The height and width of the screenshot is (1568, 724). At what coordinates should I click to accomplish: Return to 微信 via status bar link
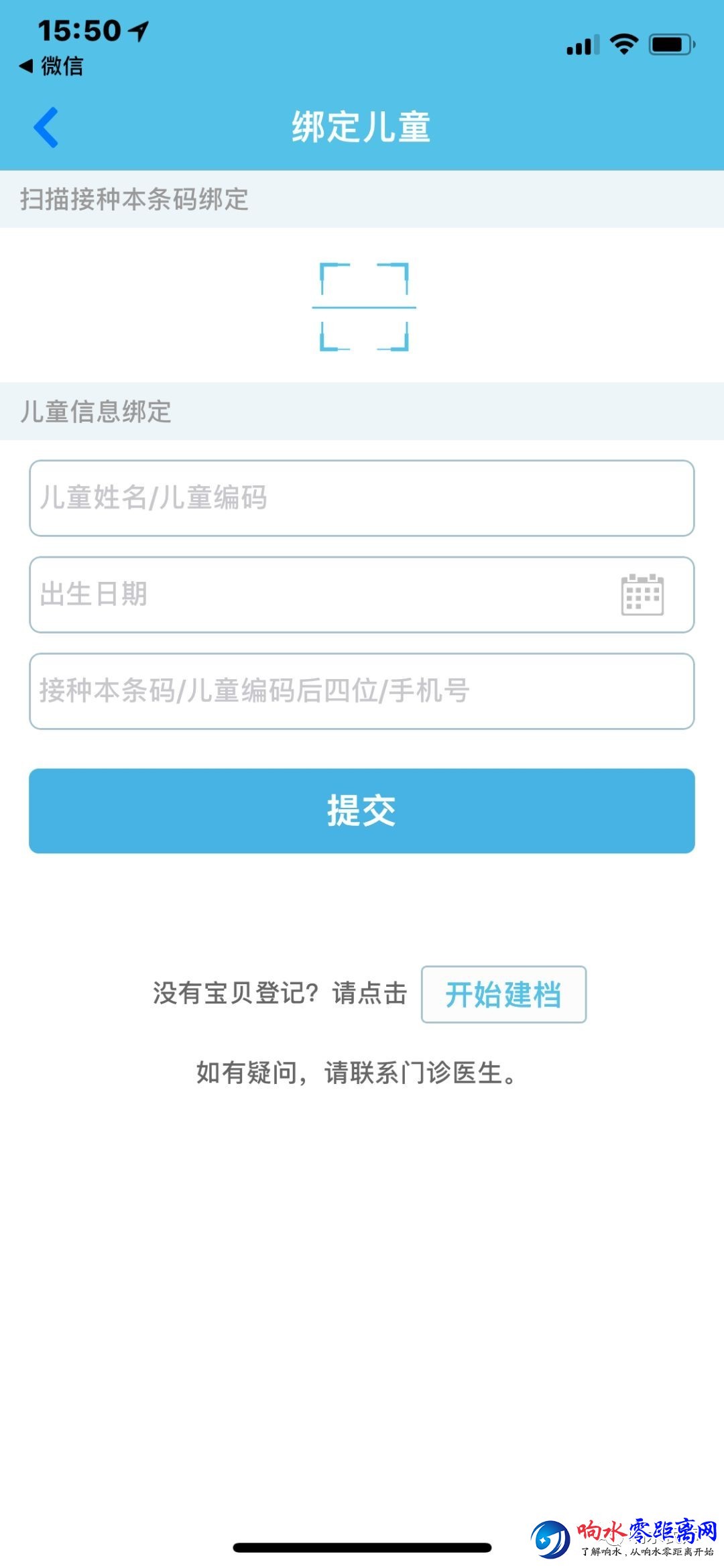tap(52, 66)
